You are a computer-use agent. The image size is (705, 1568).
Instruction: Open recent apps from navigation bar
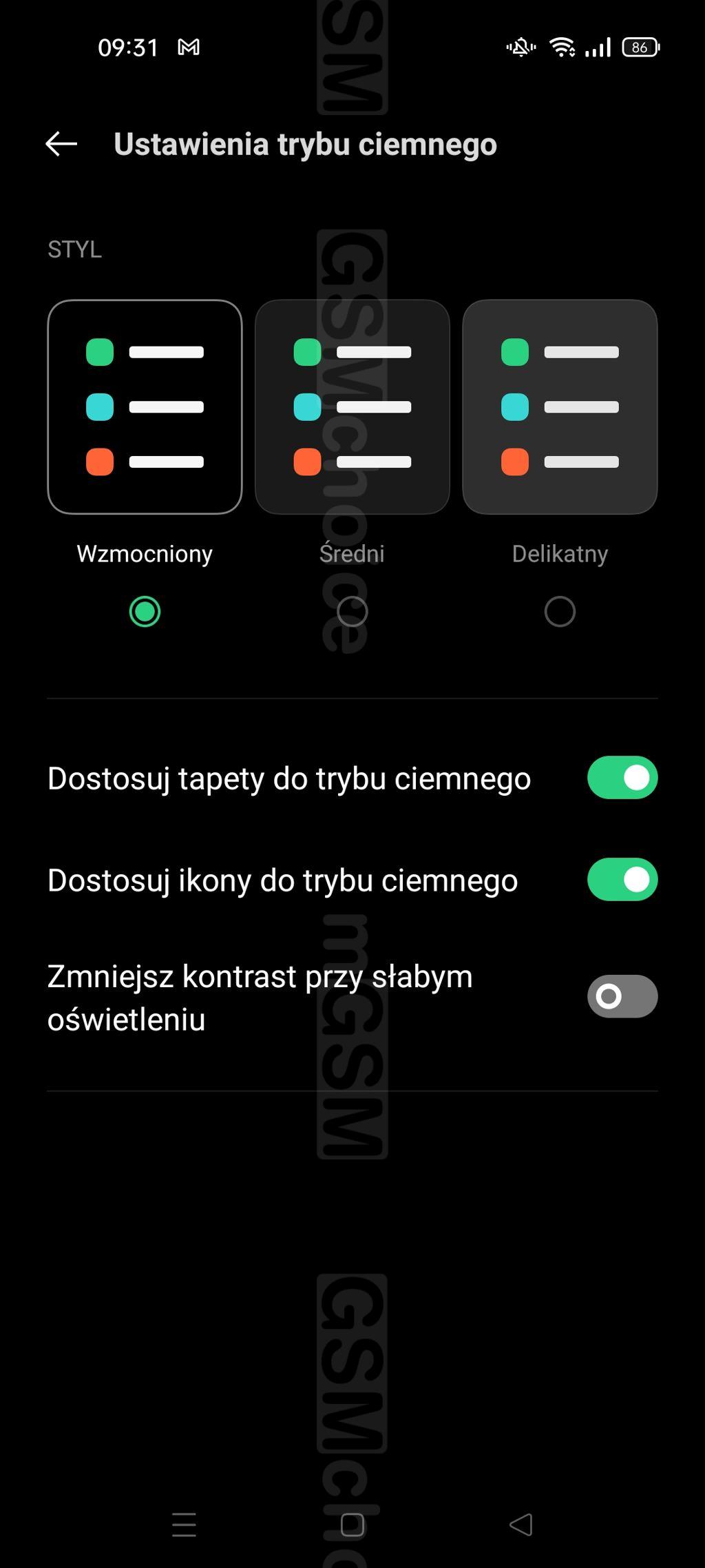click(x=184, y=1525)
